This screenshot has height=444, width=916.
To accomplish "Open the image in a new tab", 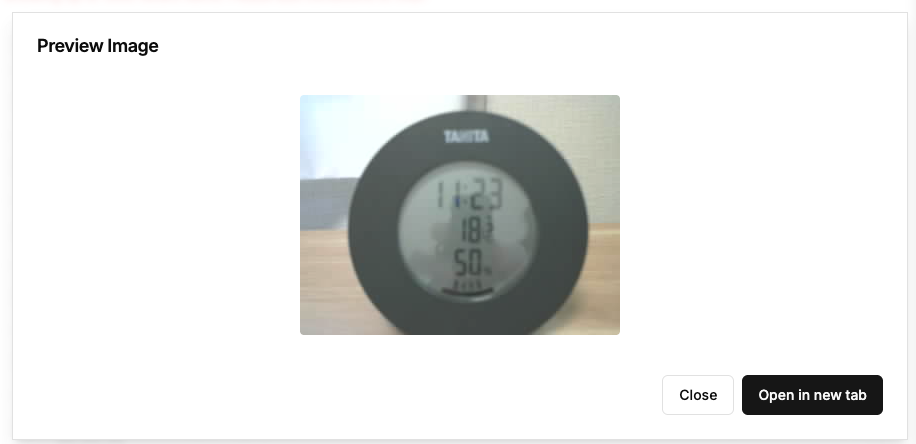I will (x=812, y=395).
